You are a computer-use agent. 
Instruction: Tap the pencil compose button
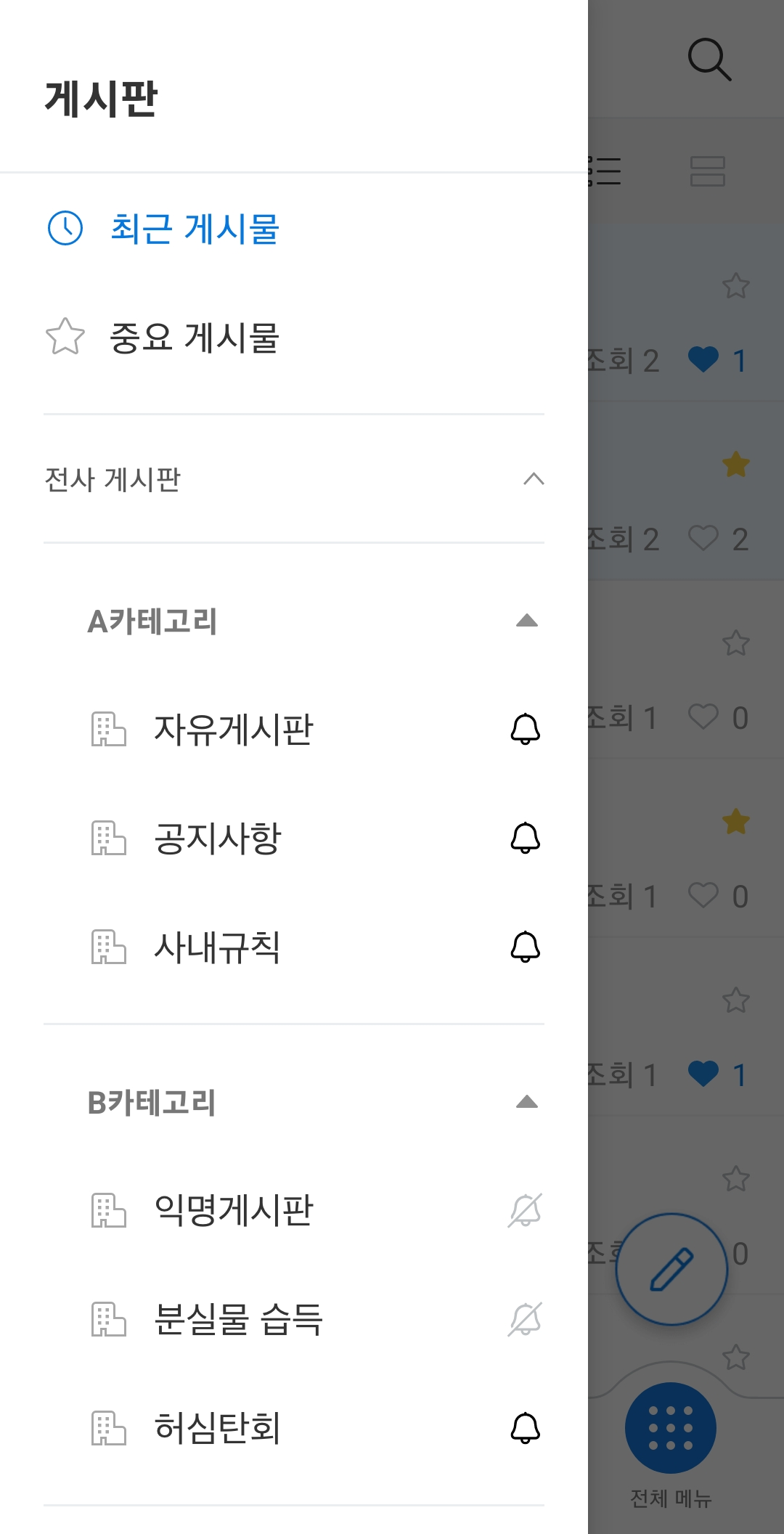coord(671,1270)
